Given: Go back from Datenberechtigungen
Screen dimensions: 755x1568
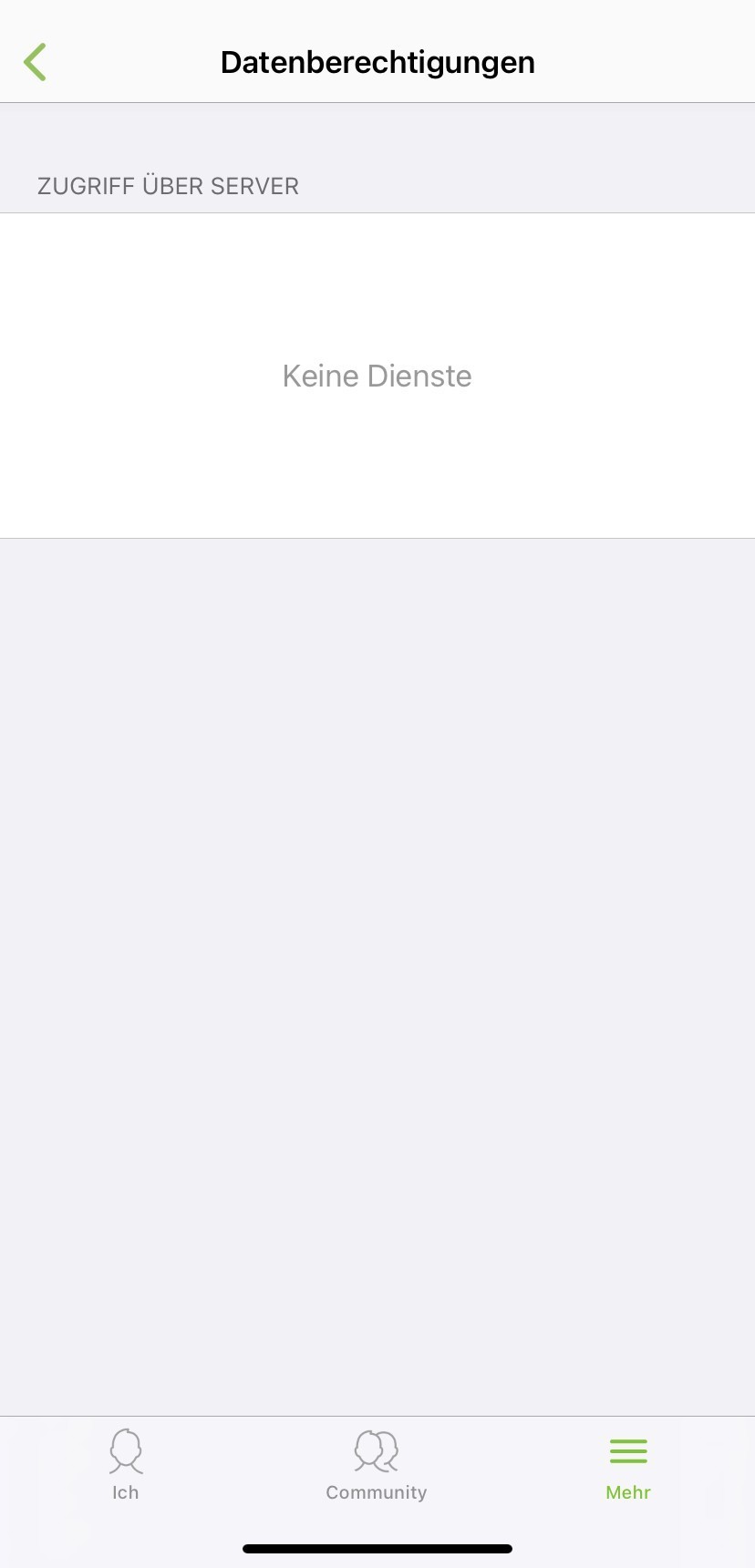Looking at the screenshot, I should coord(35,62).
